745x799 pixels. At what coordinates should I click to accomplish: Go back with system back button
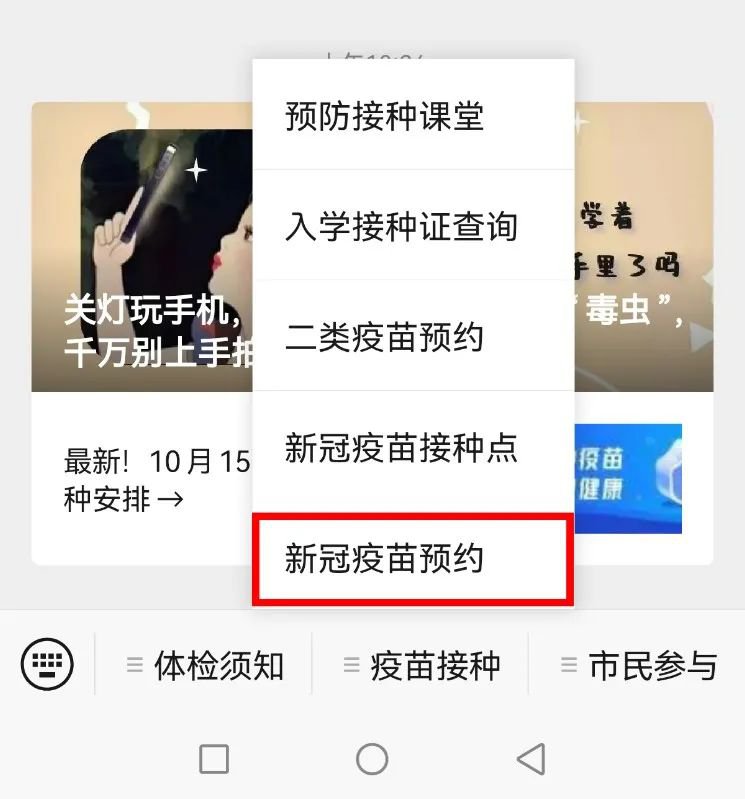(x=531, y=759)
